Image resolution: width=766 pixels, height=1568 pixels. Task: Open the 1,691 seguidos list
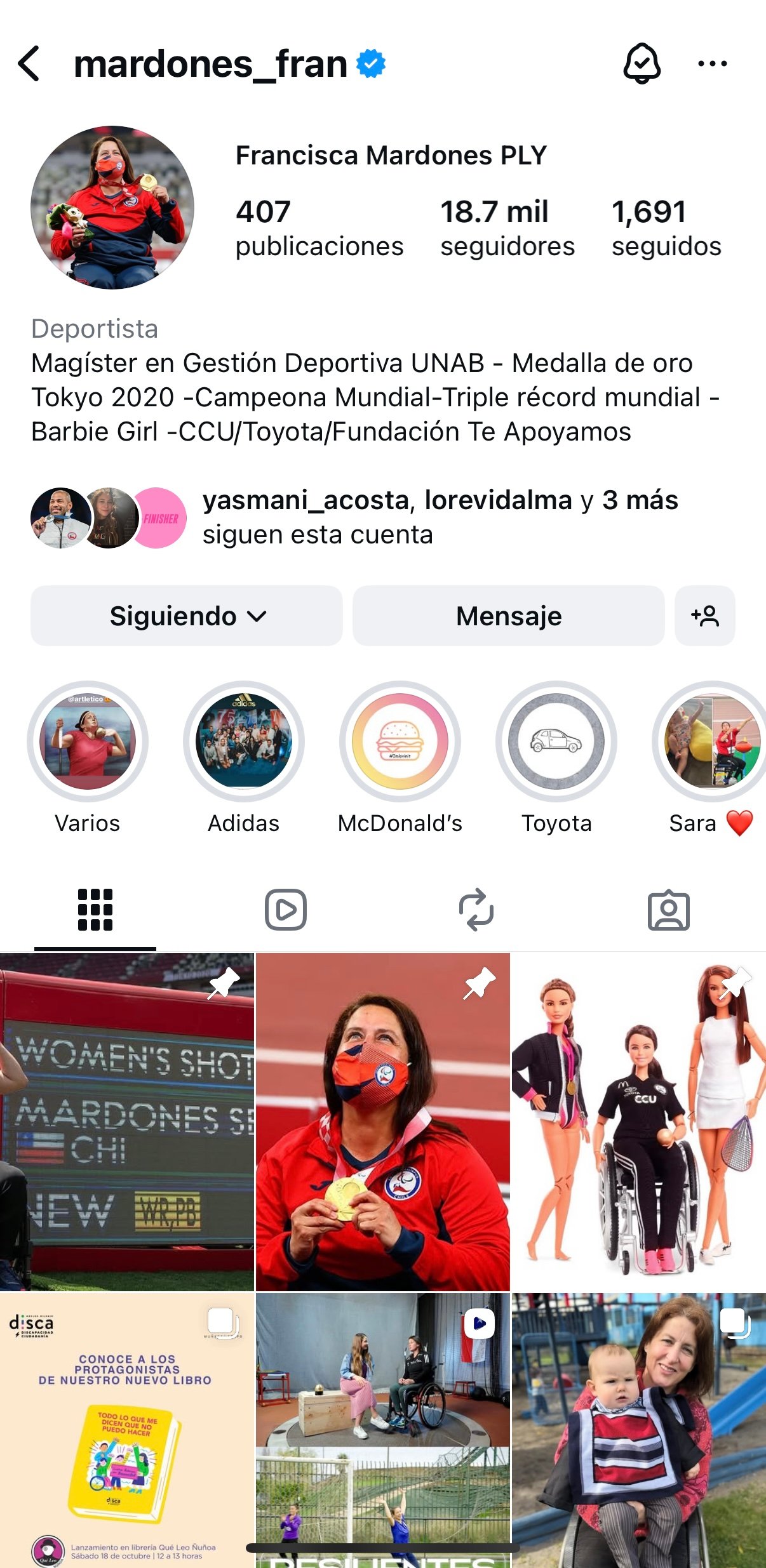tap(666, 228)
